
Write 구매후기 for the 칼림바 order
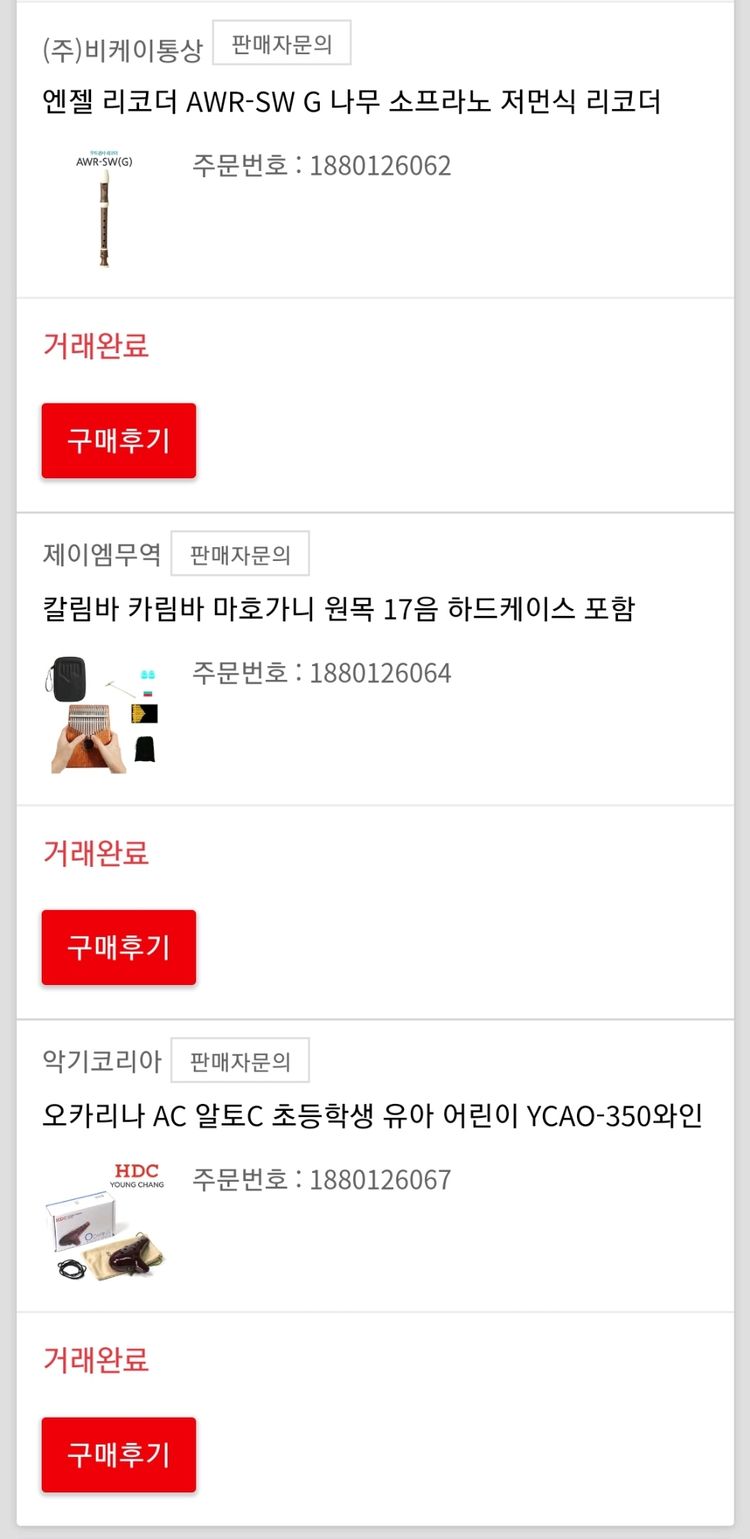click(118, 947)
